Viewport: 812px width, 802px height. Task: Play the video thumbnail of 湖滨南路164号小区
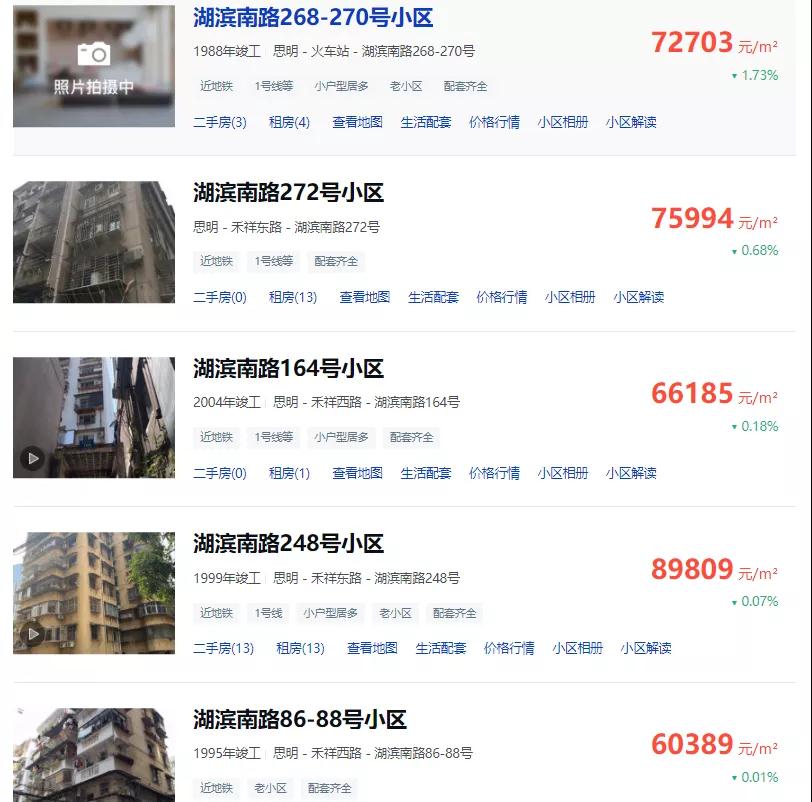(x=34, y=458)
